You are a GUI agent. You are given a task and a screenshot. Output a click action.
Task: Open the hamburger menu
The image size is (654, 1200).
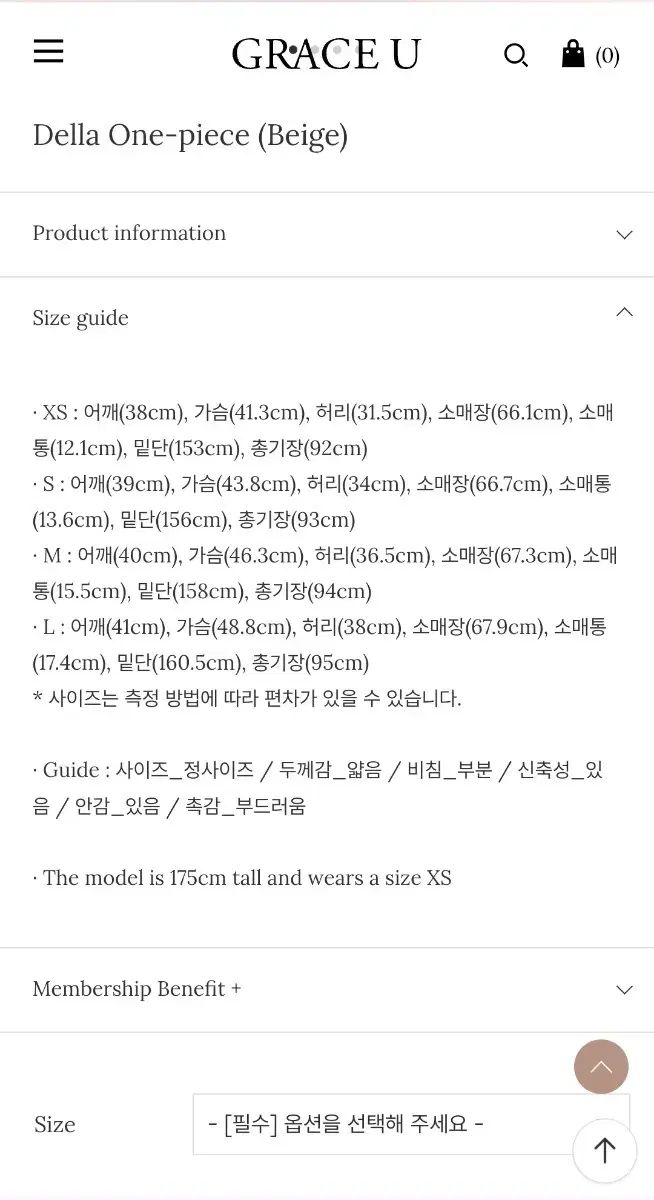click(48, 52)
